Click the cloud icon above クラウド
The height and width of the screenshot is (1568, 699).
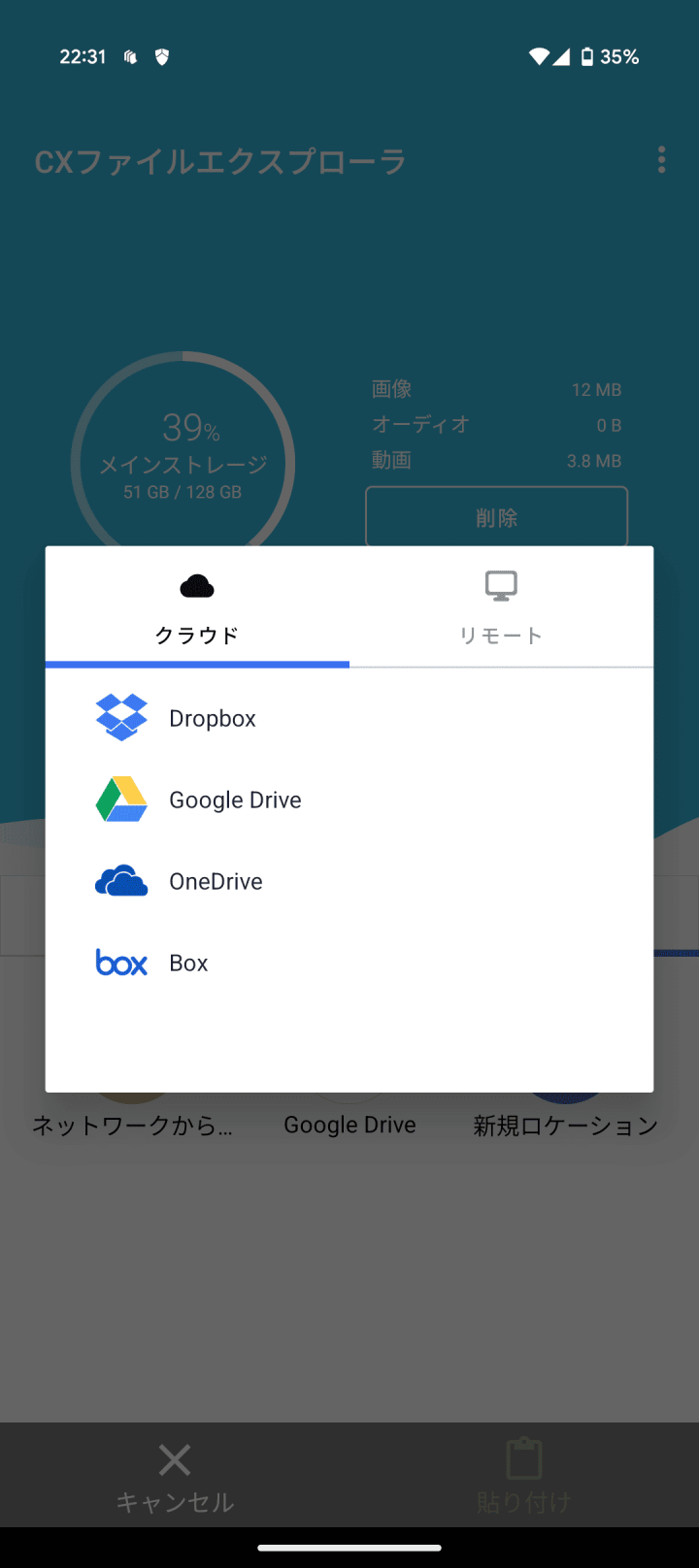[x=197, y=585]
